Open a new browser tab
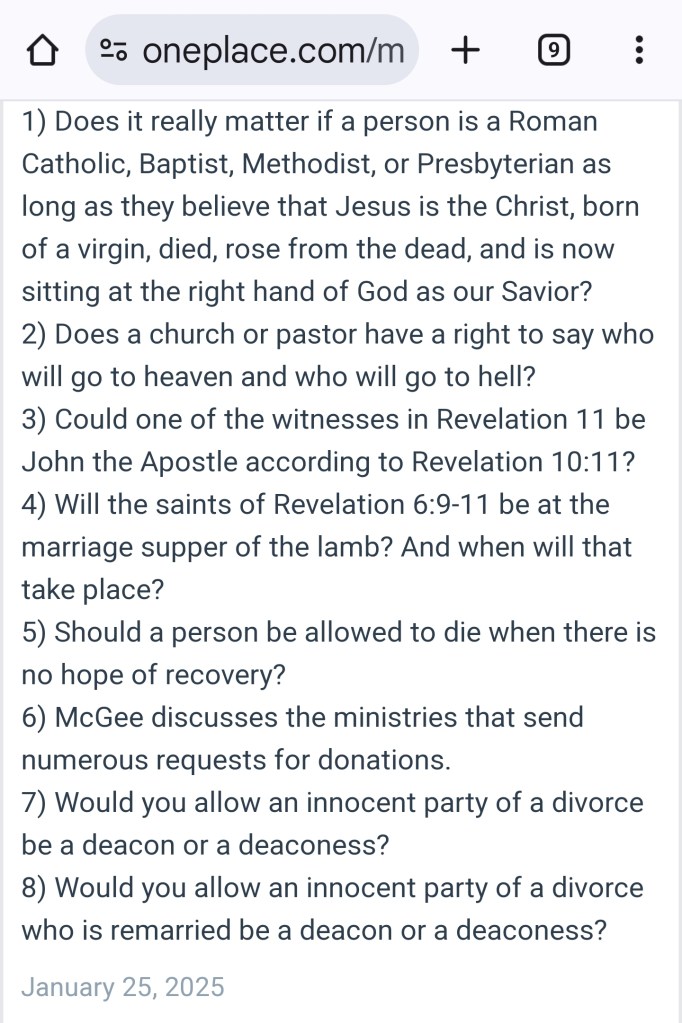This screenshot has width=682, height=1023. coord(466,50)
